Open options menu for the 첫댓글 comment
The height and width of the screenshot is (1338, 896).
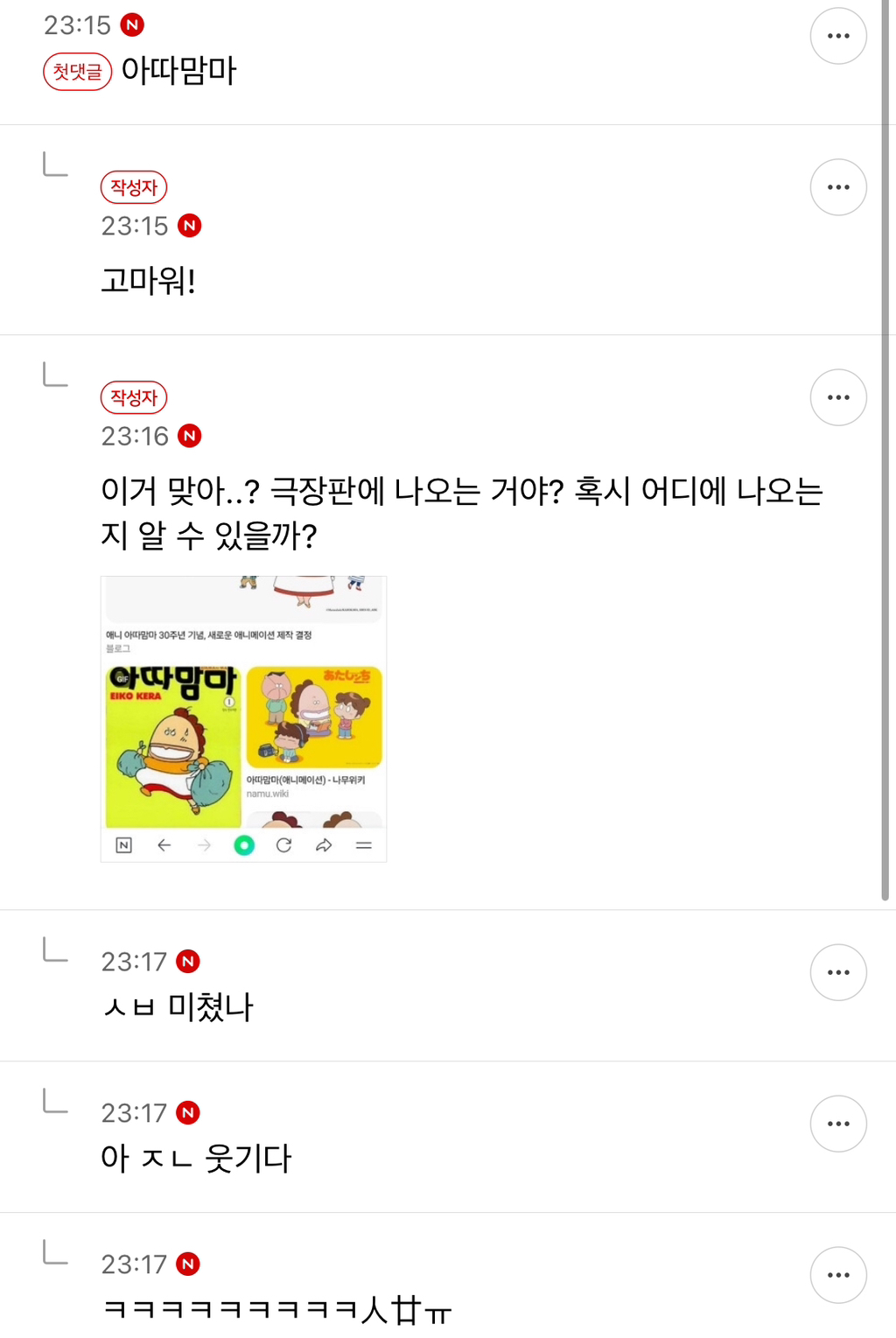click(x=837, y=36)
